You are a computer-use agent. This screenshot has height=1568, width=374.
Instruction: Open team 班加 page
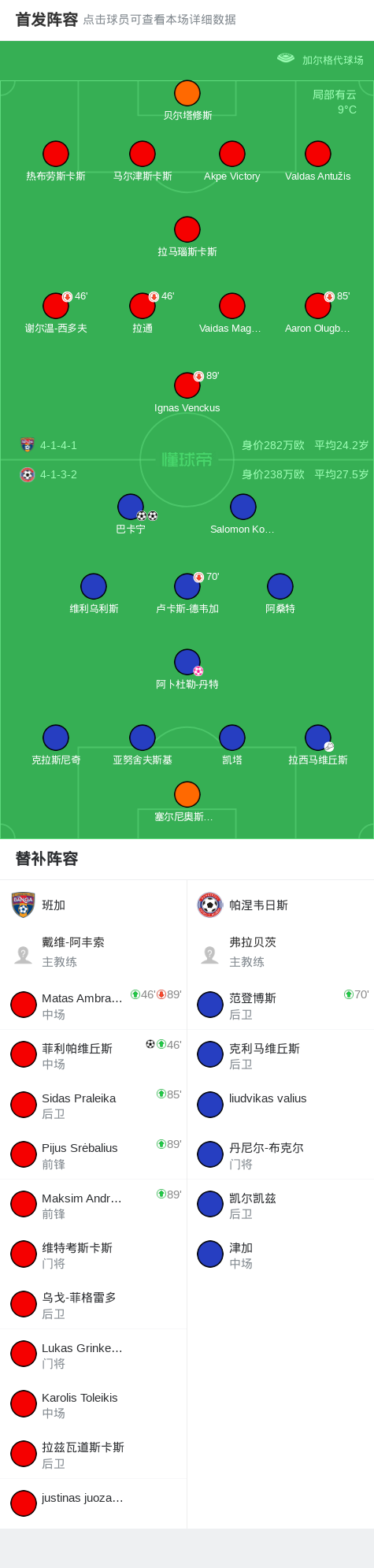click(93, 905)
